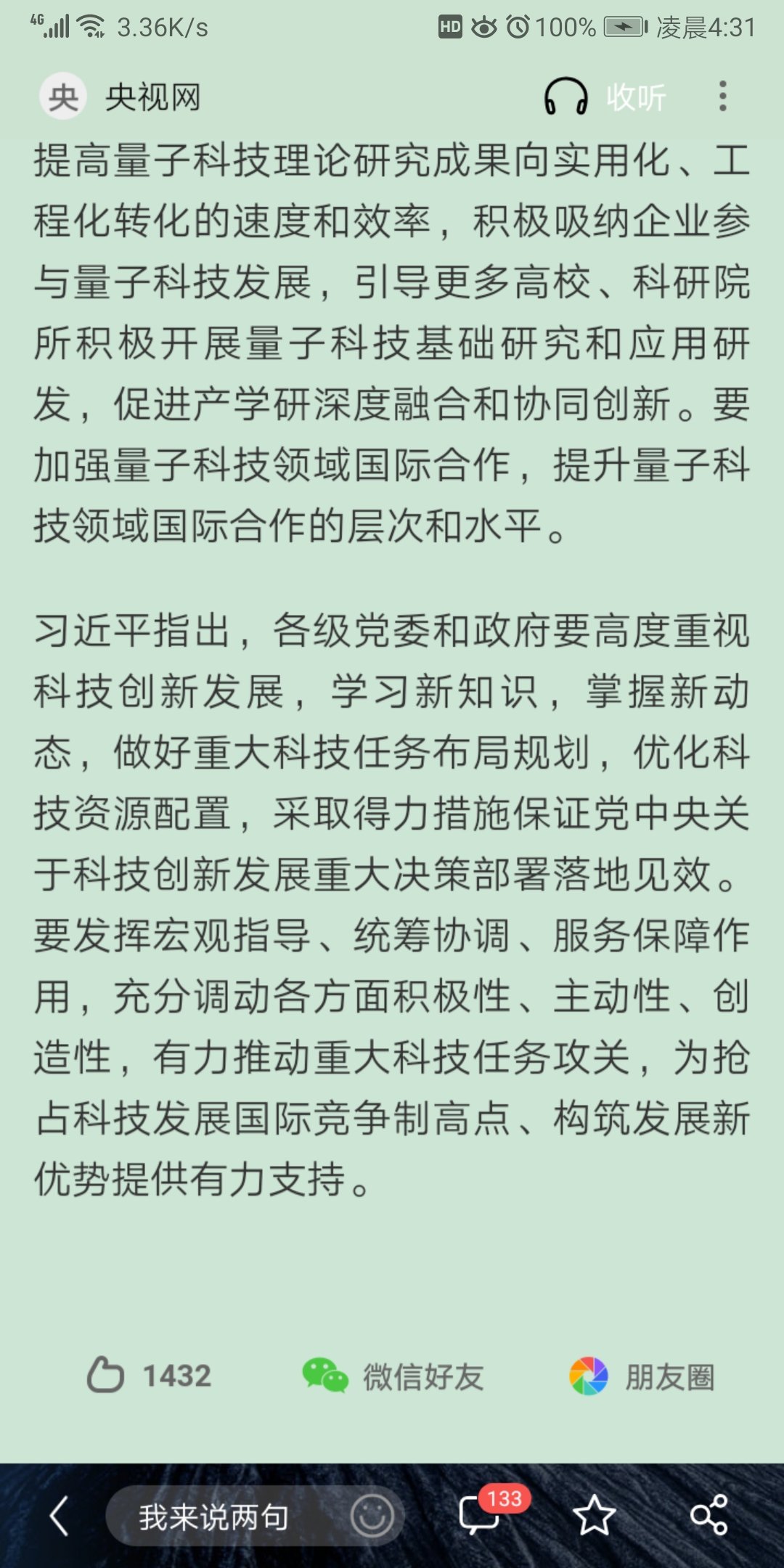Viewport: 784px width, 1568px height.
Task: Open the emoji smiley in comment box
Action: tap(372, 1516)
